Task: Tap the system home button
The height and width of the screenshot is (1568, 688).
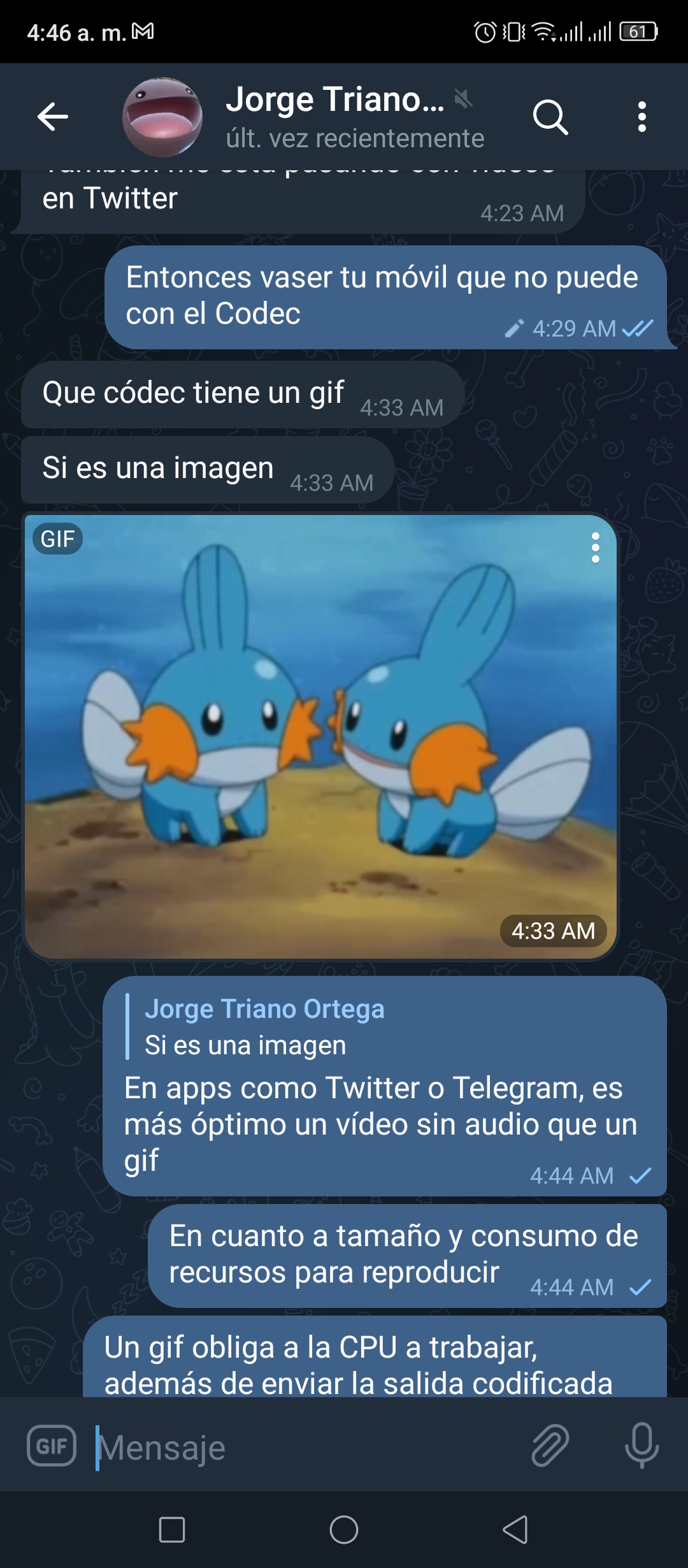Action: point(344,1529)
